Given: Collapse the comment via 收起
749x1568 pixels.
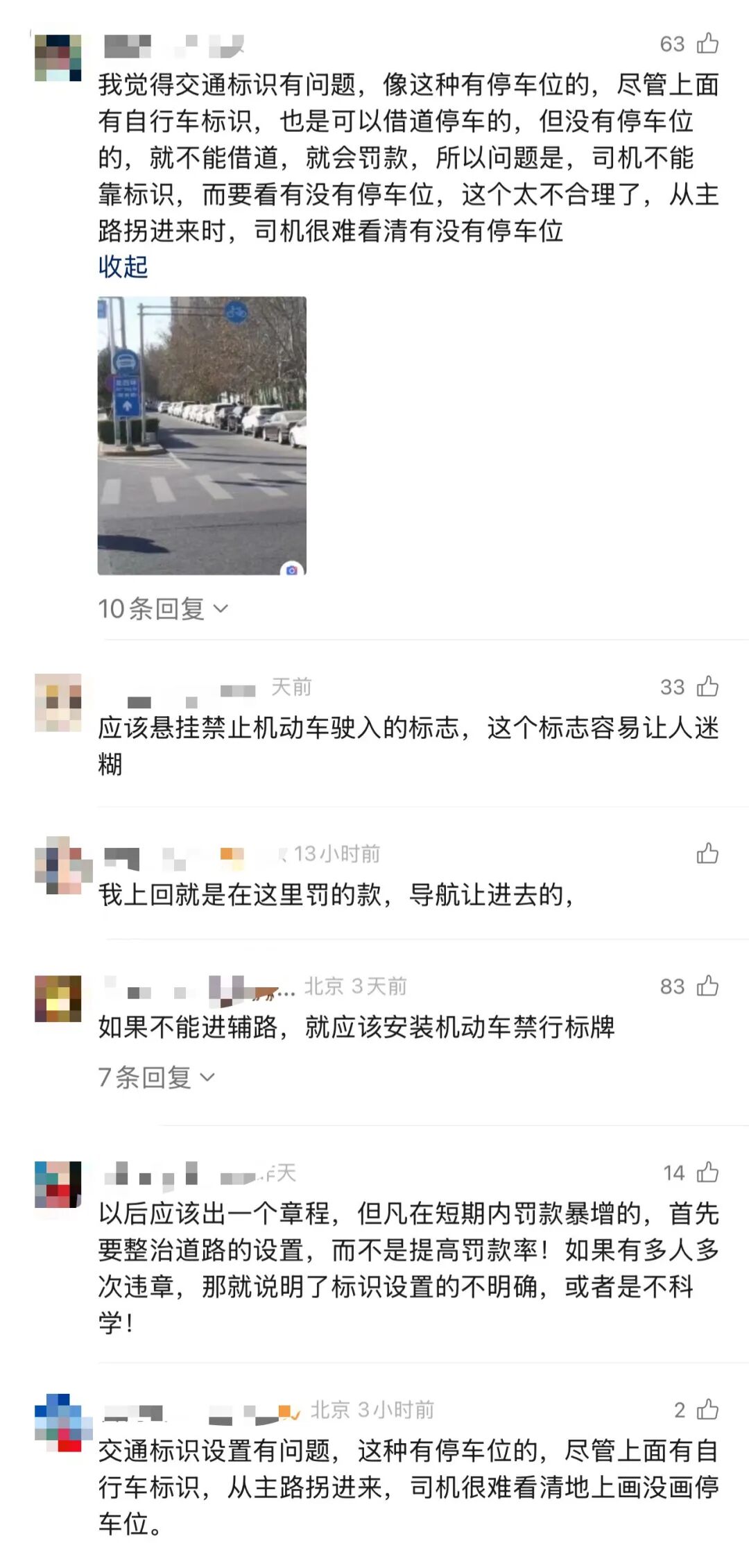Looking at the screenshot, I should [123, 266].
